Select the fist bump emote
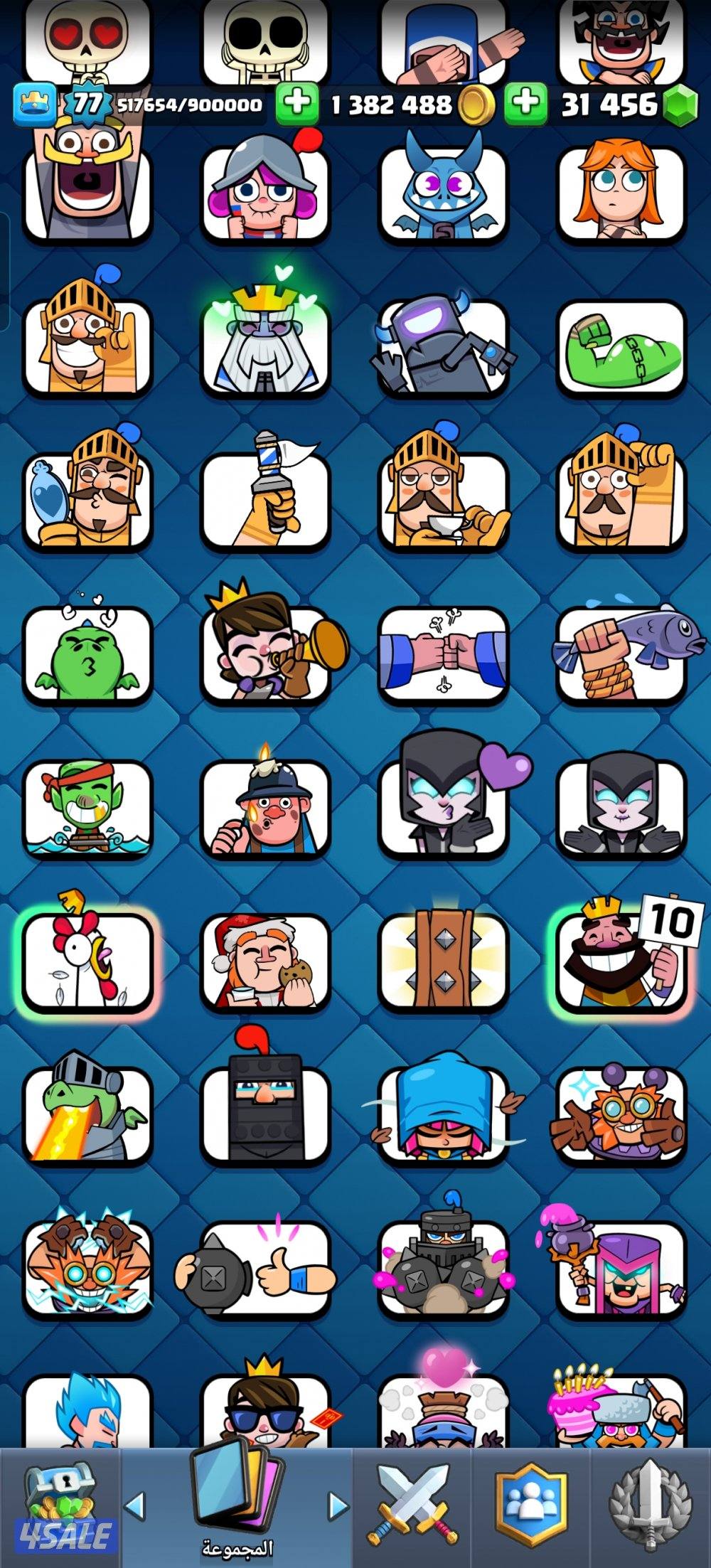711x1568 pixels. (443, 654)
